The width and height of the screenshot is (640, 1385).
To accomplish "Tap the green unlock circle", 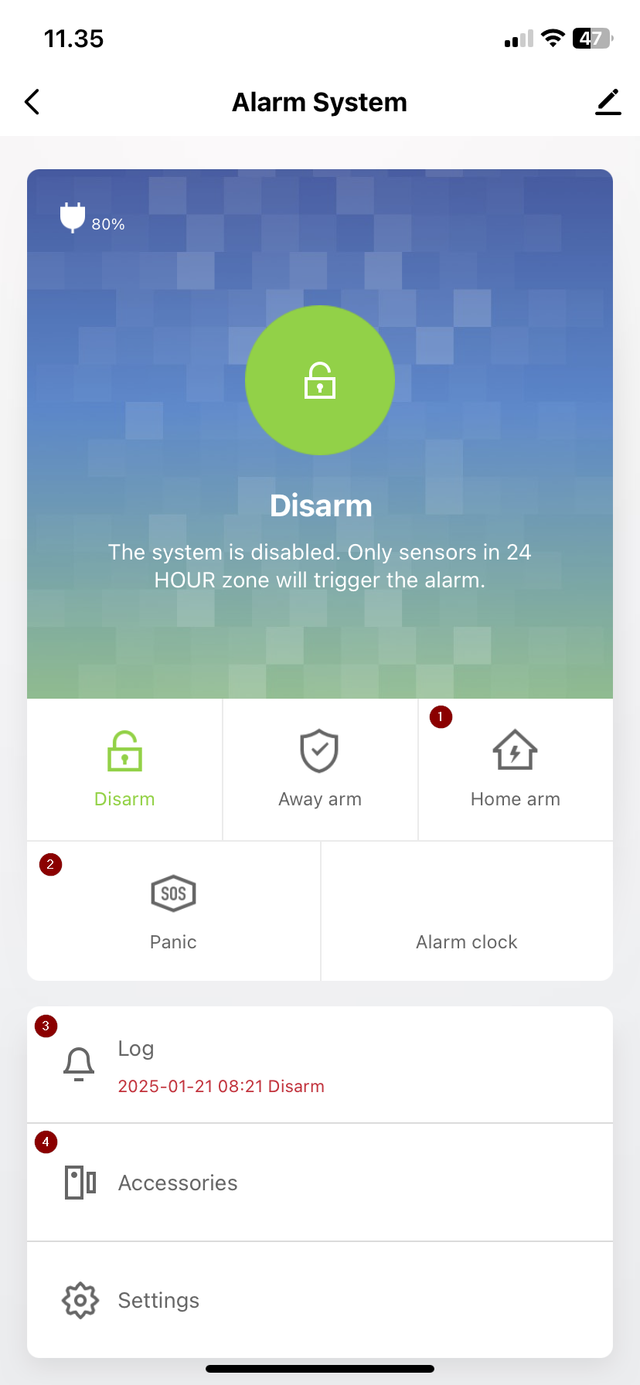I will coord(320,381).
